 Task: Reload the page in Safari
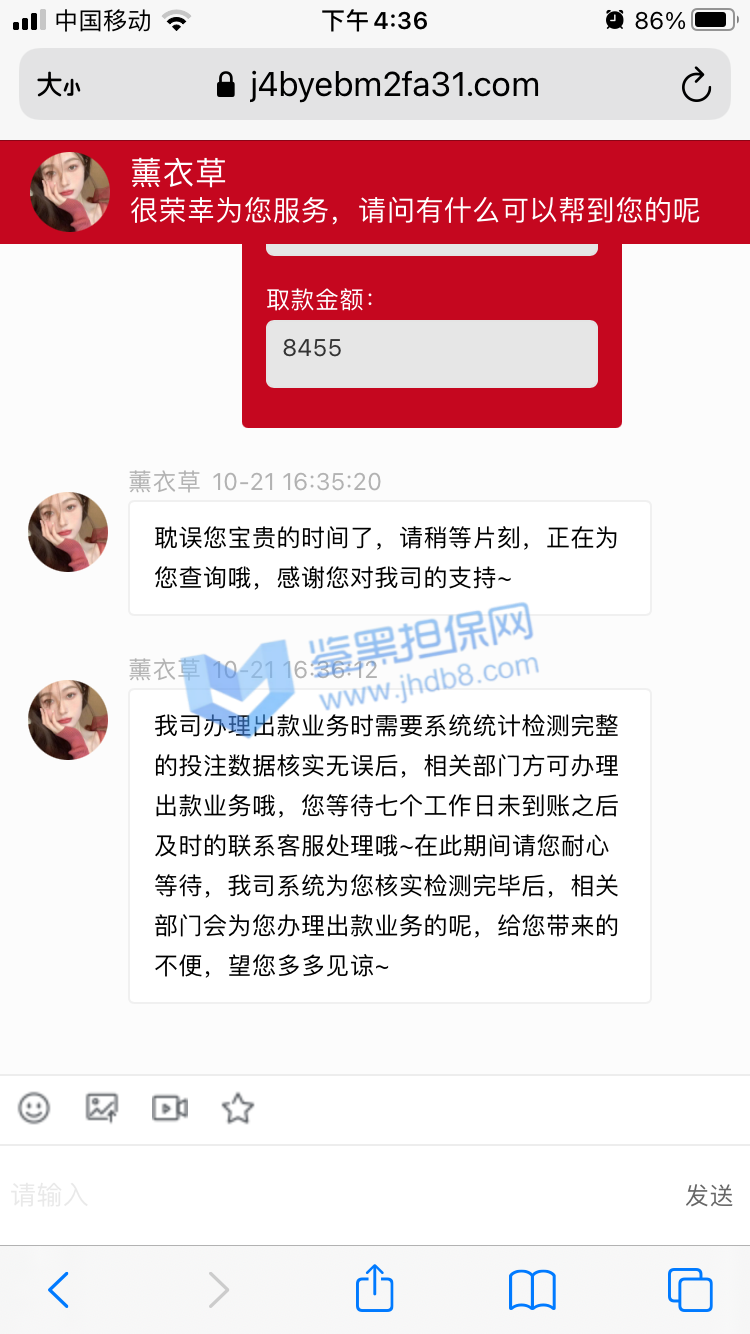pos(696,86)
